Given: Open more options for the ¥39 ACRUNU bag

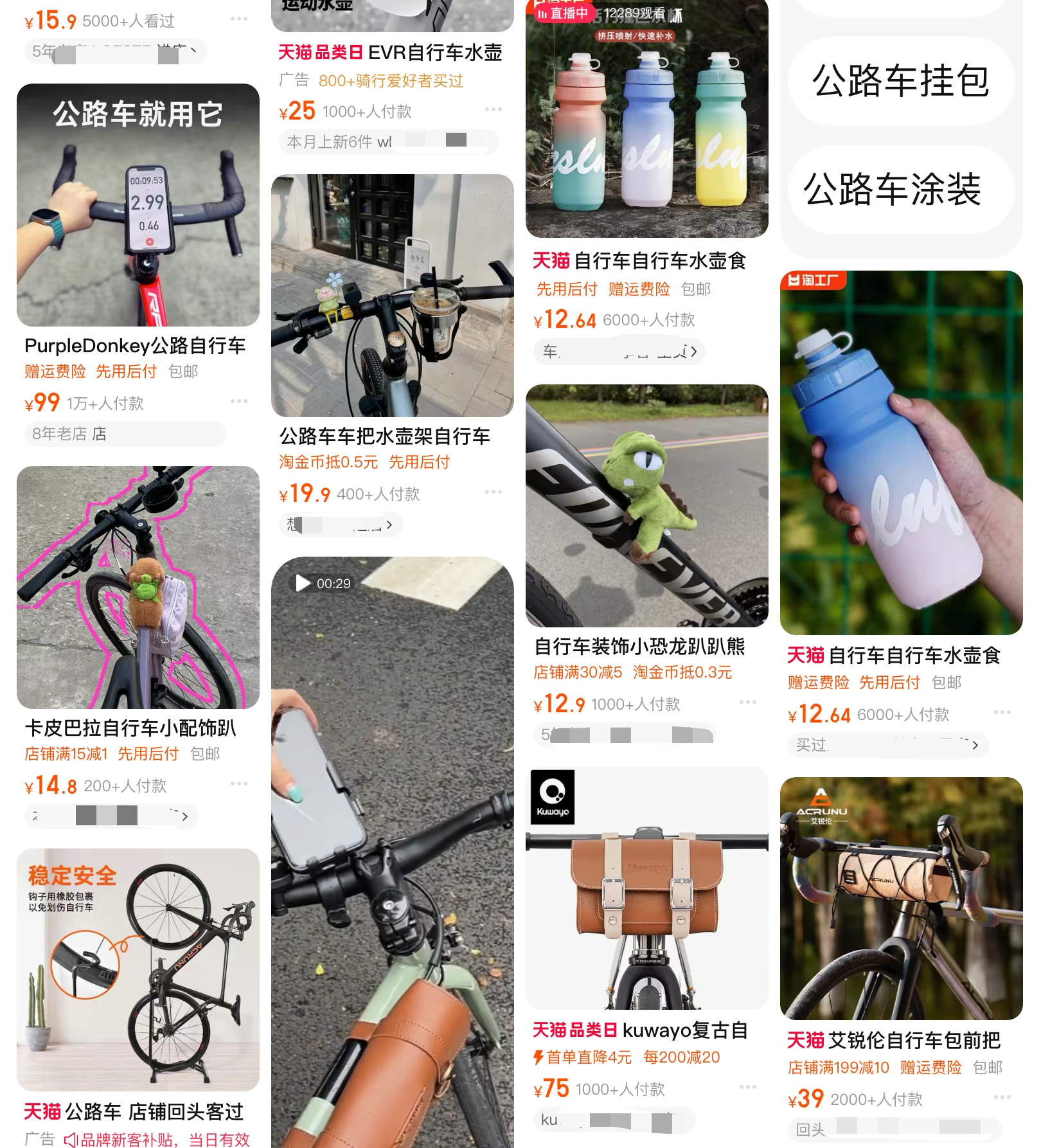Looking at the screenshot, I should click(1002, 1097).
